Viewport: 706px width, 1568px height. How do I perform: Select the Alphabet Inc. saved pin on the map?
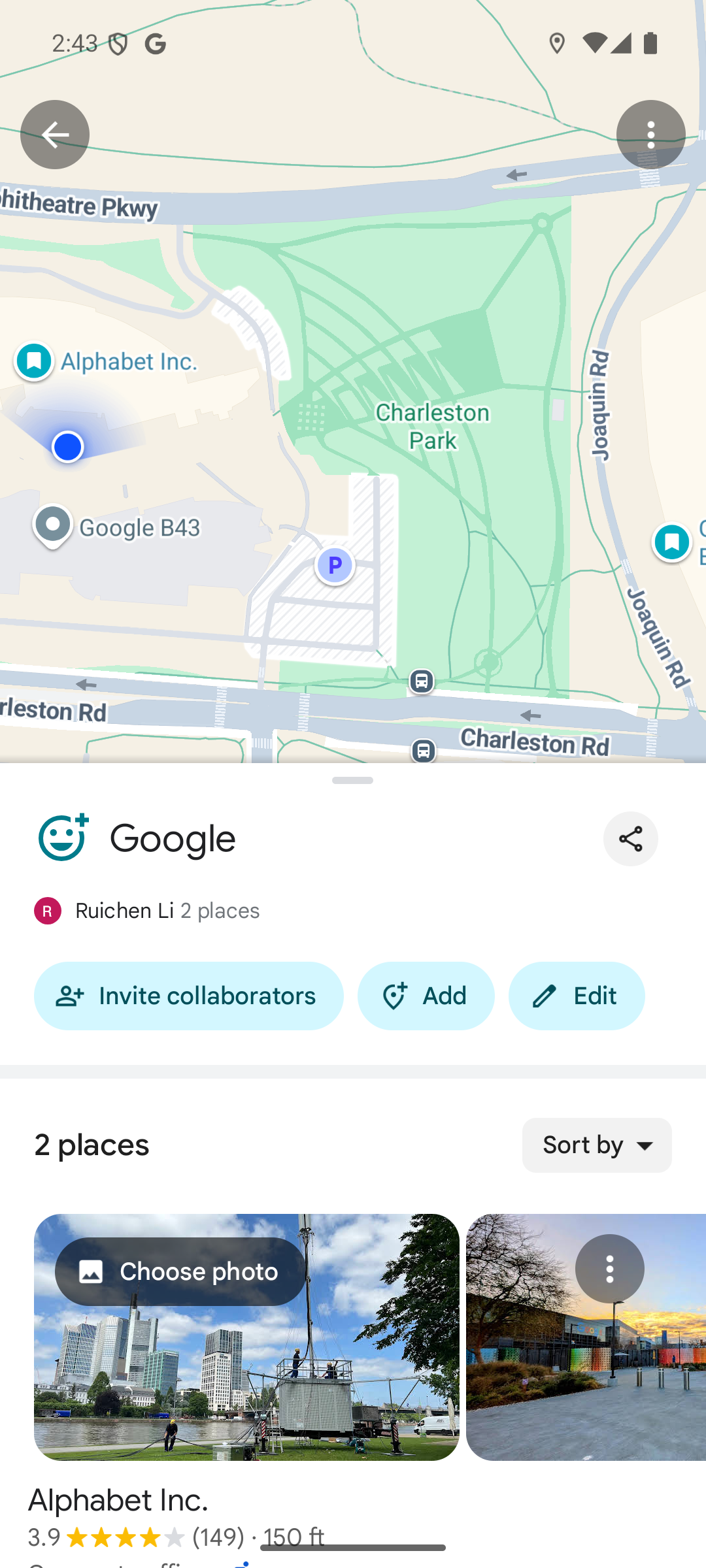35,361
